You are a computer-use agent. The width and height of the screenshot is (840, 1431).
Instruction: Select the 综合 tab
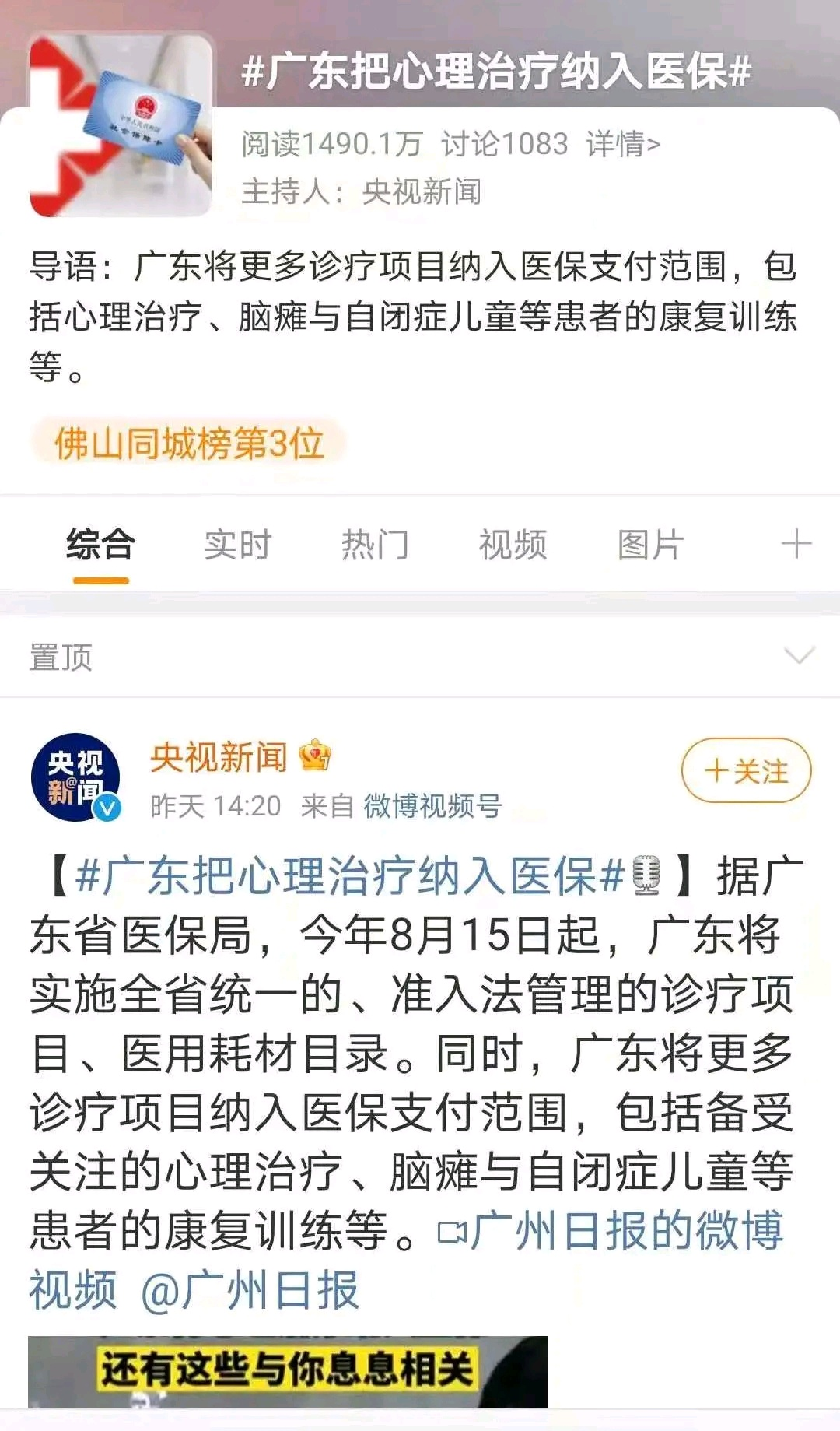tap(100, 545)
